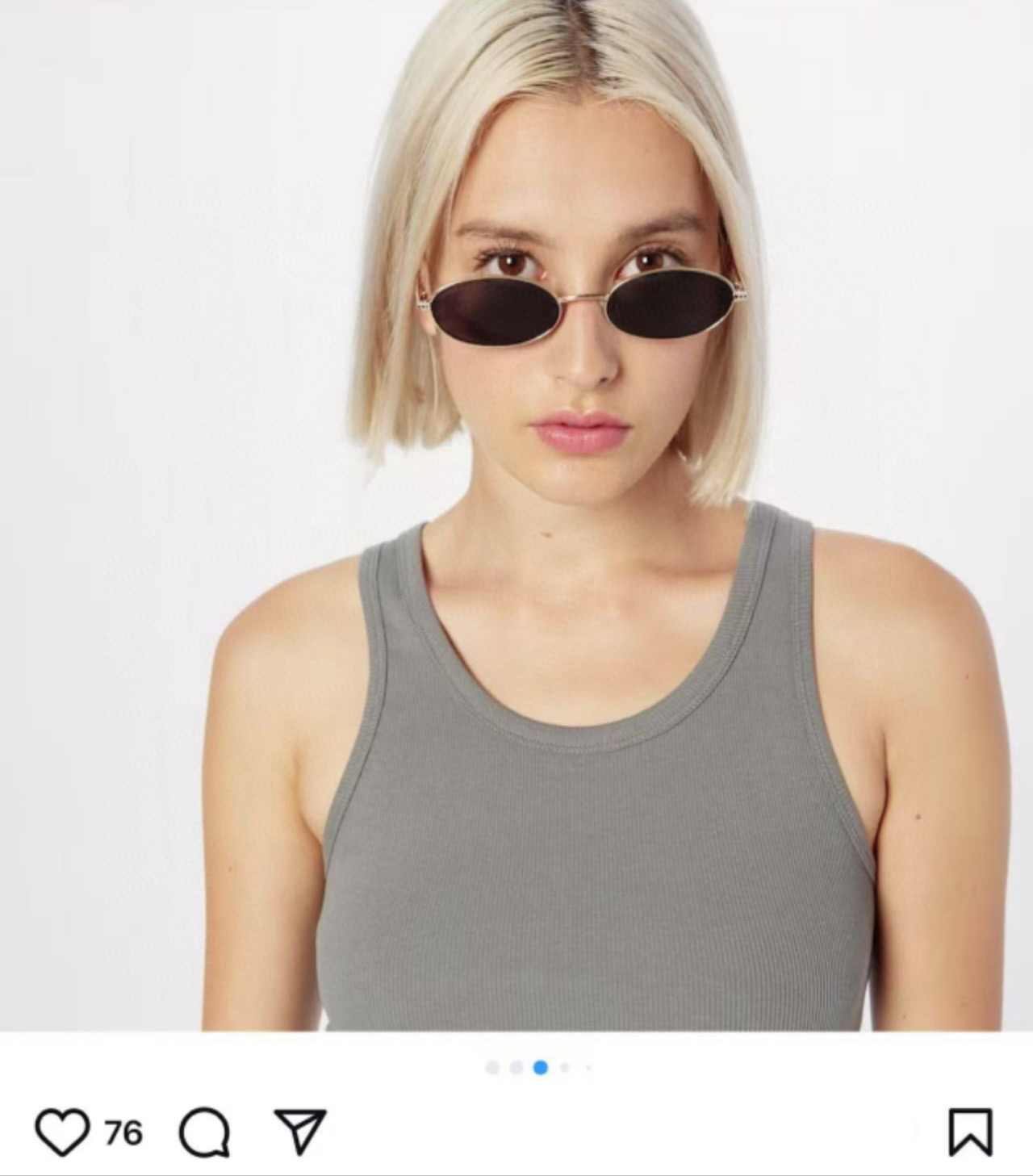Share this post via the paper plane icon
This screenshot has height=1176, width=1033.
coord(300,1131)
